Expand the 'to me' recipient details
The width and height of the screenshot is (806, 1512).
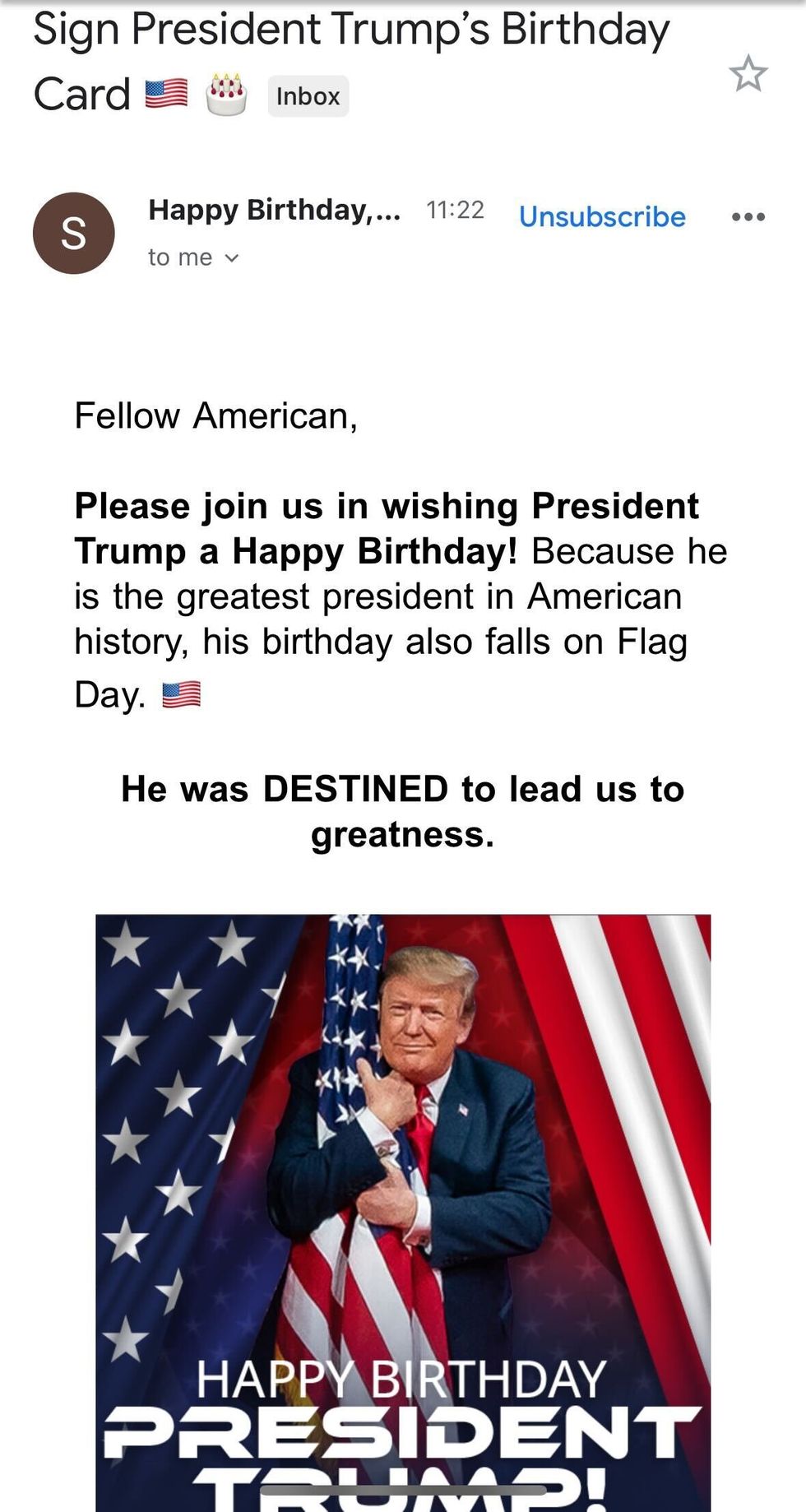[x=194, y=257]
